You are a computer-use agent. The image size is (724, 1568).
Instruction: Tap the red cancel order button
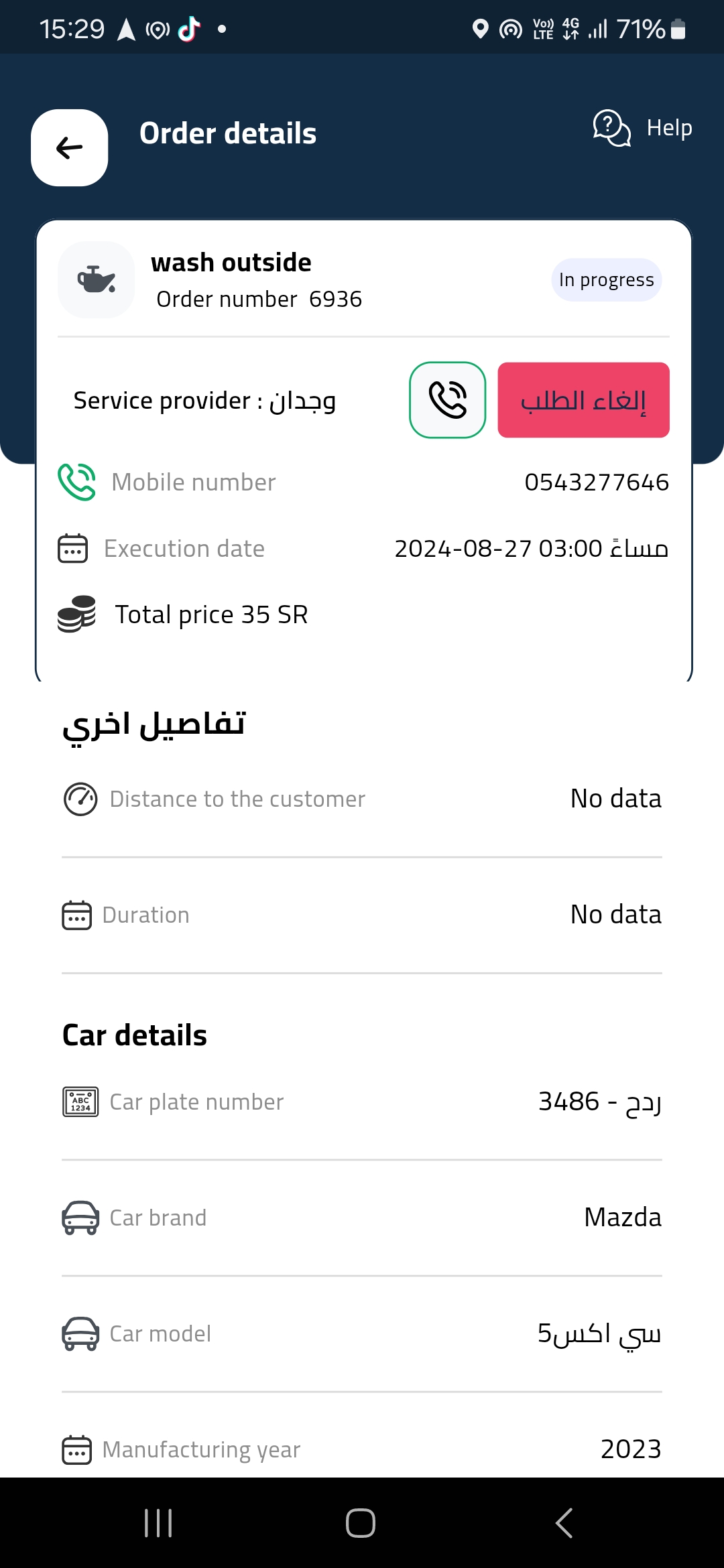[x=583, y=400]
